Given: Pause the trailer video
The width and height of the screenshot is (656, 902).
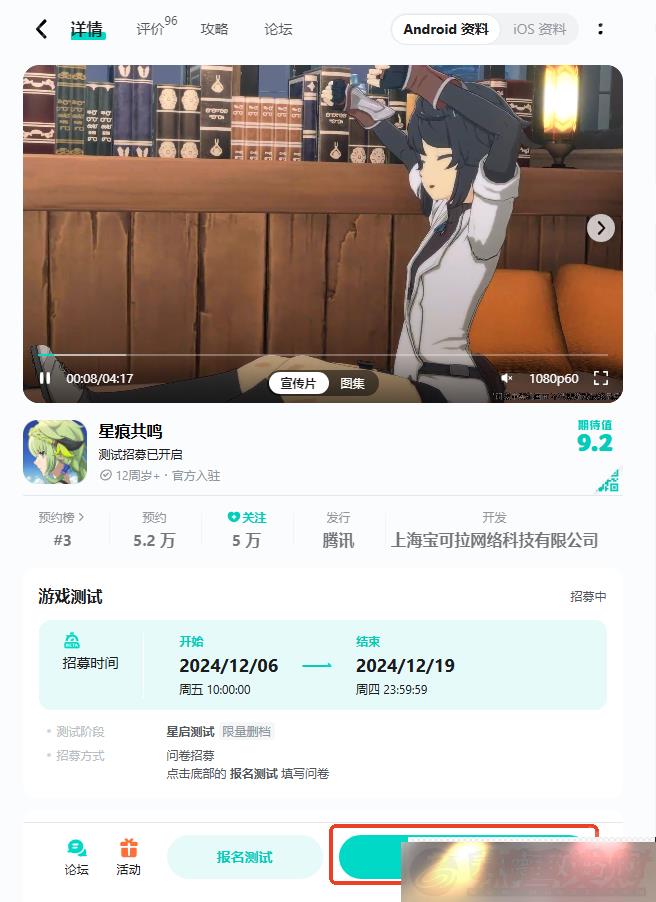Looking at the screenshot, I should [x=44, y=378].
